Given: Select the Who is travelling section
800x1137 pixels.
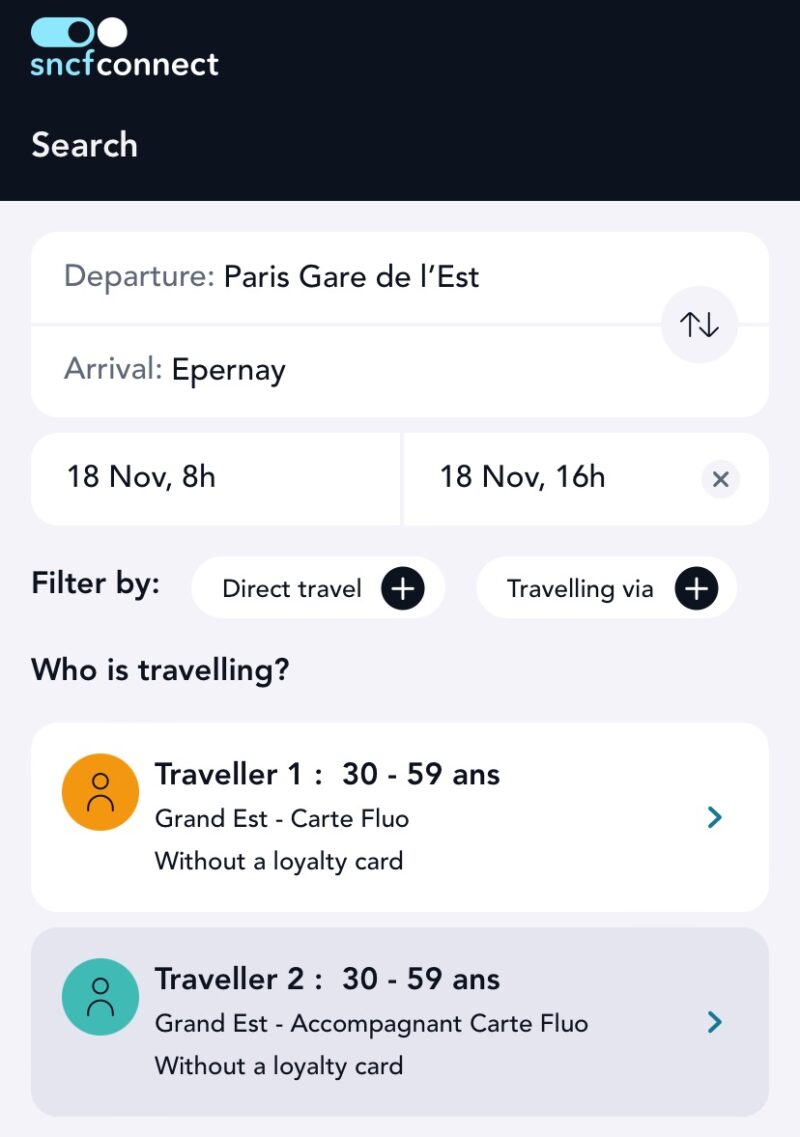Looking at the screenshot, I should pos(161,669).
